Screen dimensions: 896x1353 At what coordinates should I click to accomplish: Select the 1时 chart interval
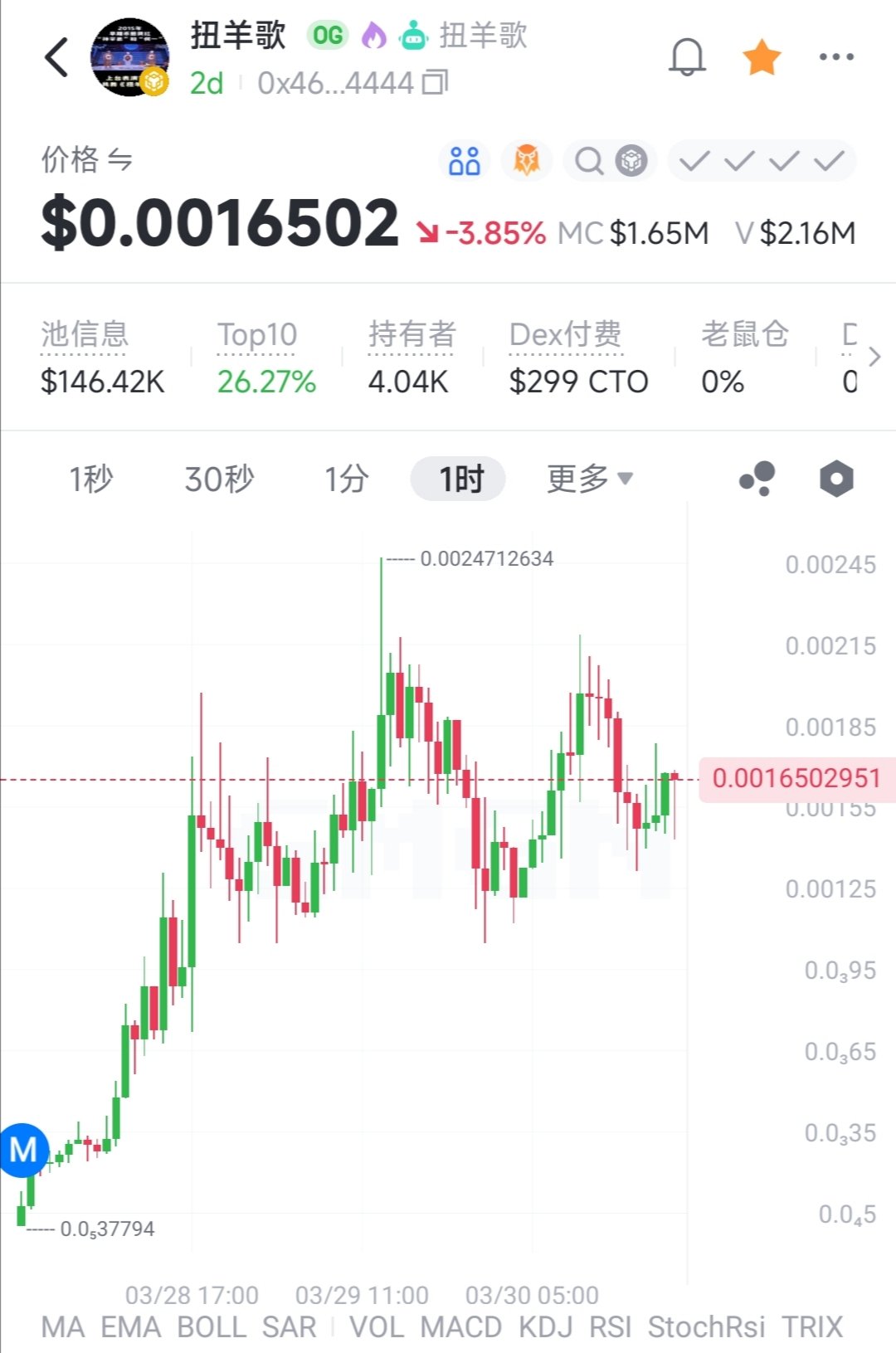pos(459,479)
